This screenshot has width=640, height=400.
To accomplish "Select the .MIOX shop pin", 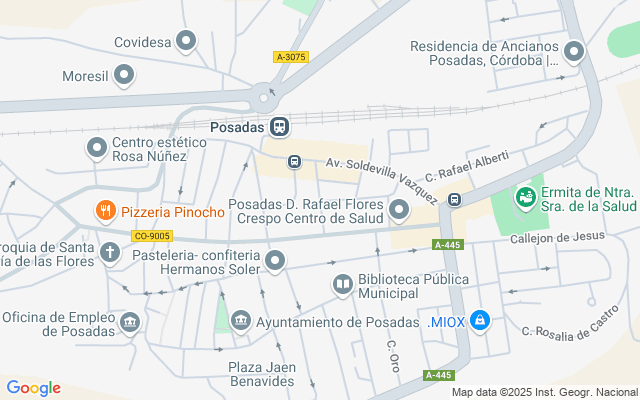I will coord(480,321).
